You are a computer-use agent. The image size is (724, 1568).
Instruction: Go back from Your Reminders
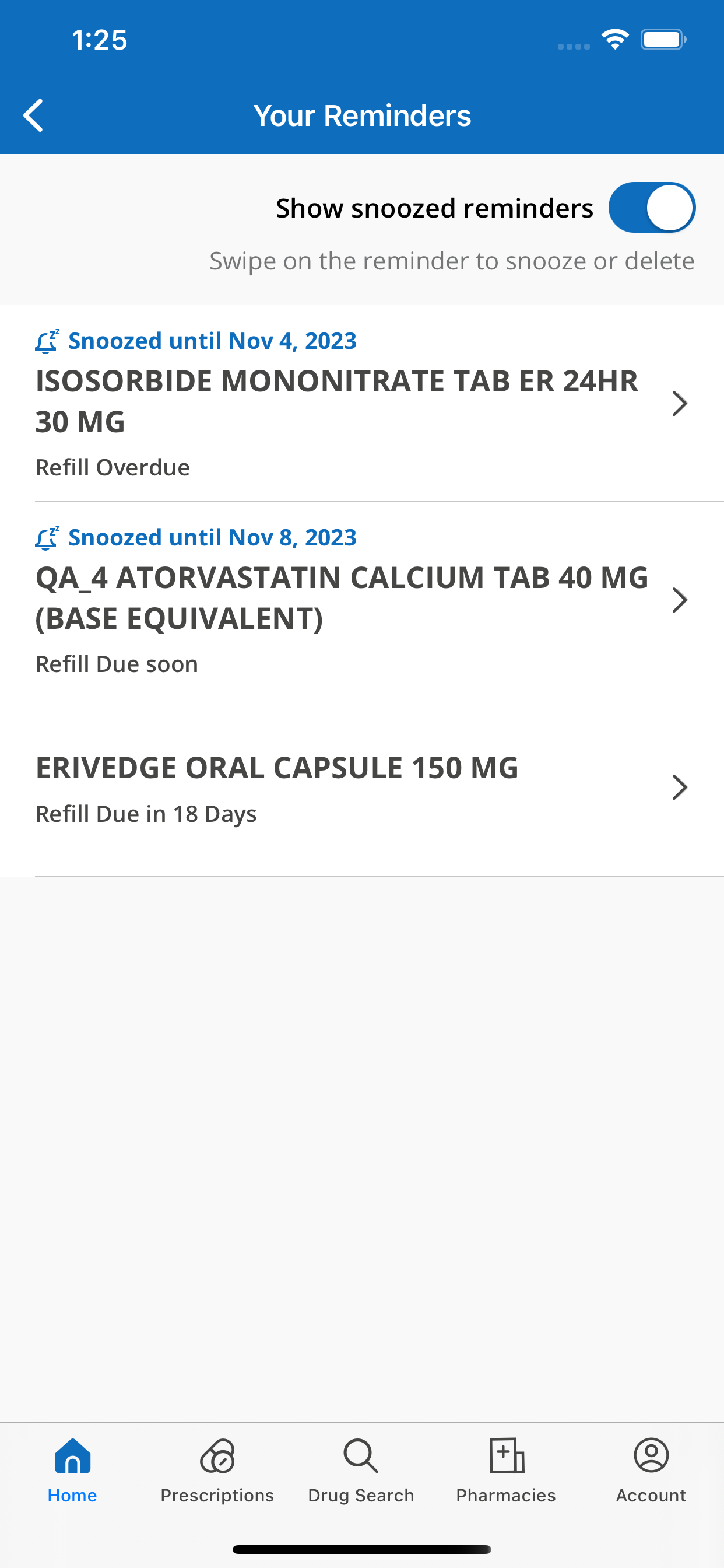(x=33, y=115)
